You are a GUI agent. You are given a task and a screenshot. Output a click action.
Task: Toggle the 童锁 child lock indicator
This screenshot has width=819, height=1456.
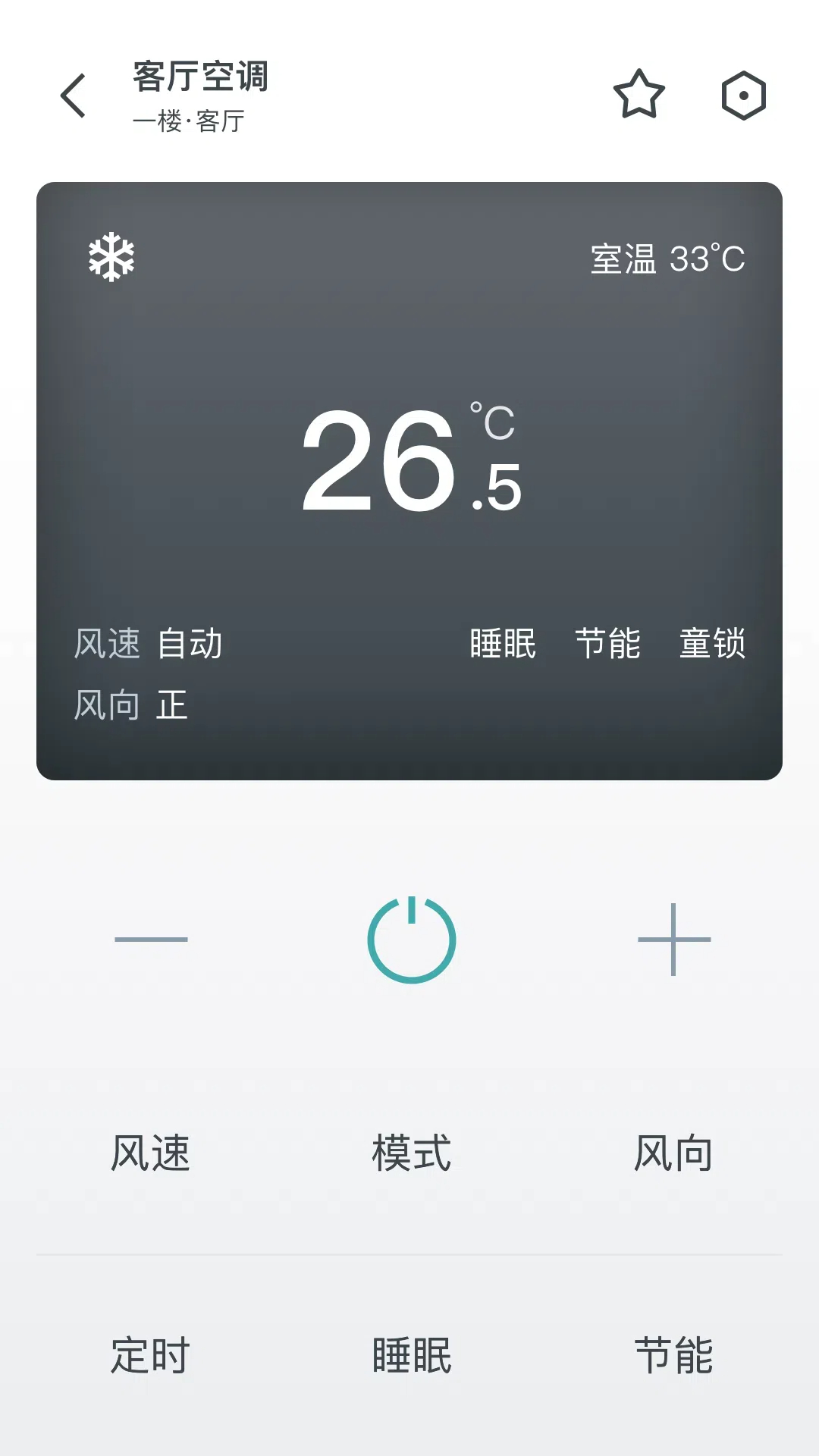click(x=711, y=643)
